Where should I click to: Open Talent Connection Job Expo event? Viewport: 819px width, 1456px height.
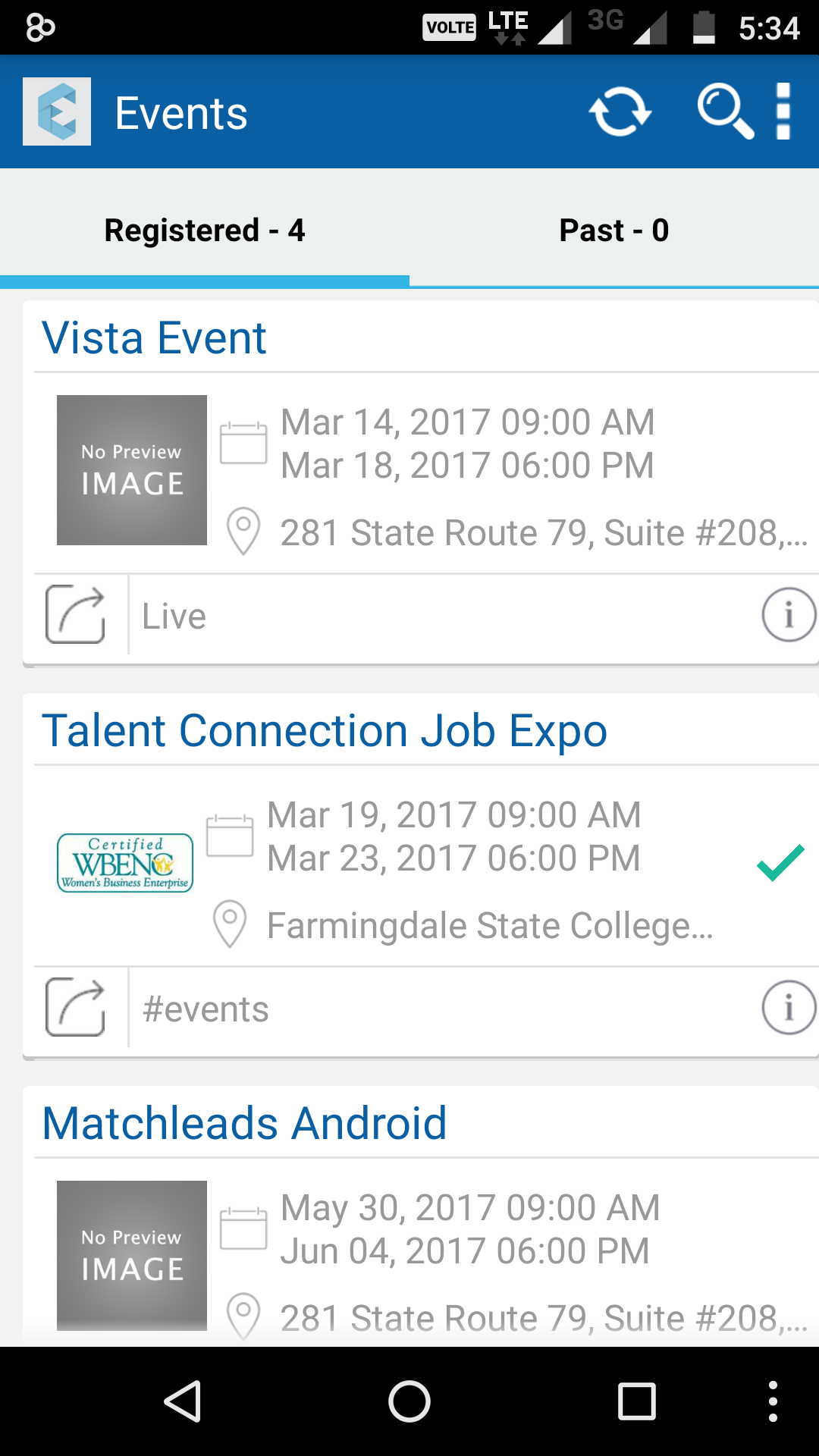(324, 730)
